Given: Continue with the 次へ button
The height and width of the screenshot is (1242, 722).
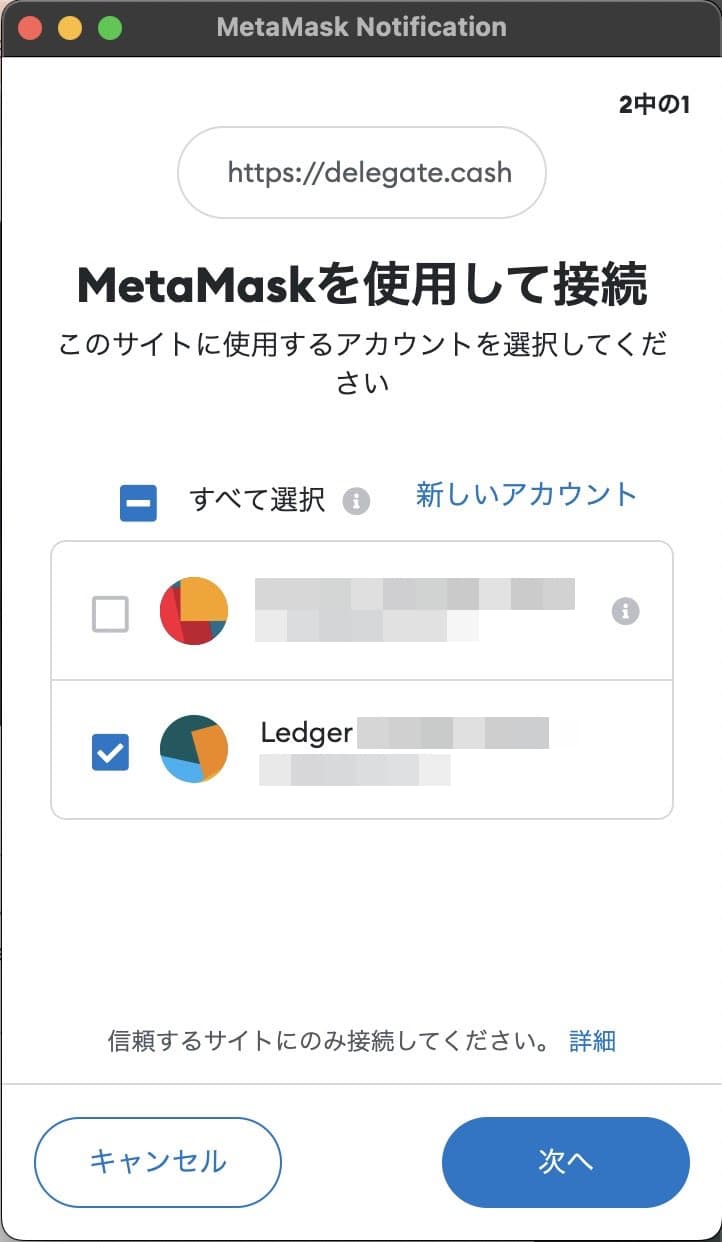Looking at the screenshot, I should click(x=565, y=1162).
